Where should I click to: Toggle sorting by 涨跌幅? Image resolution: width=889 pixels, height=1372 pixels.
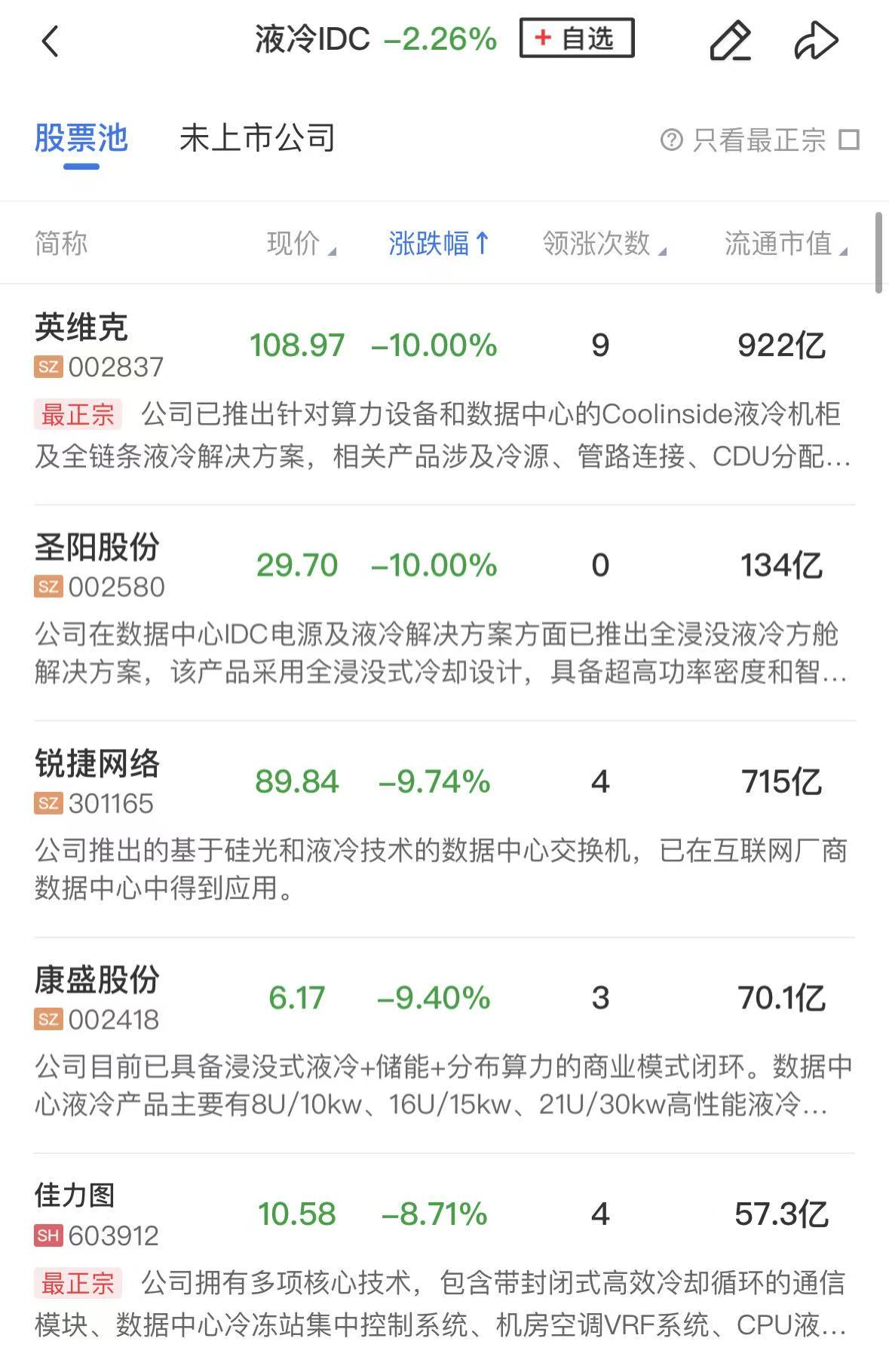click(x=439, y=244)
